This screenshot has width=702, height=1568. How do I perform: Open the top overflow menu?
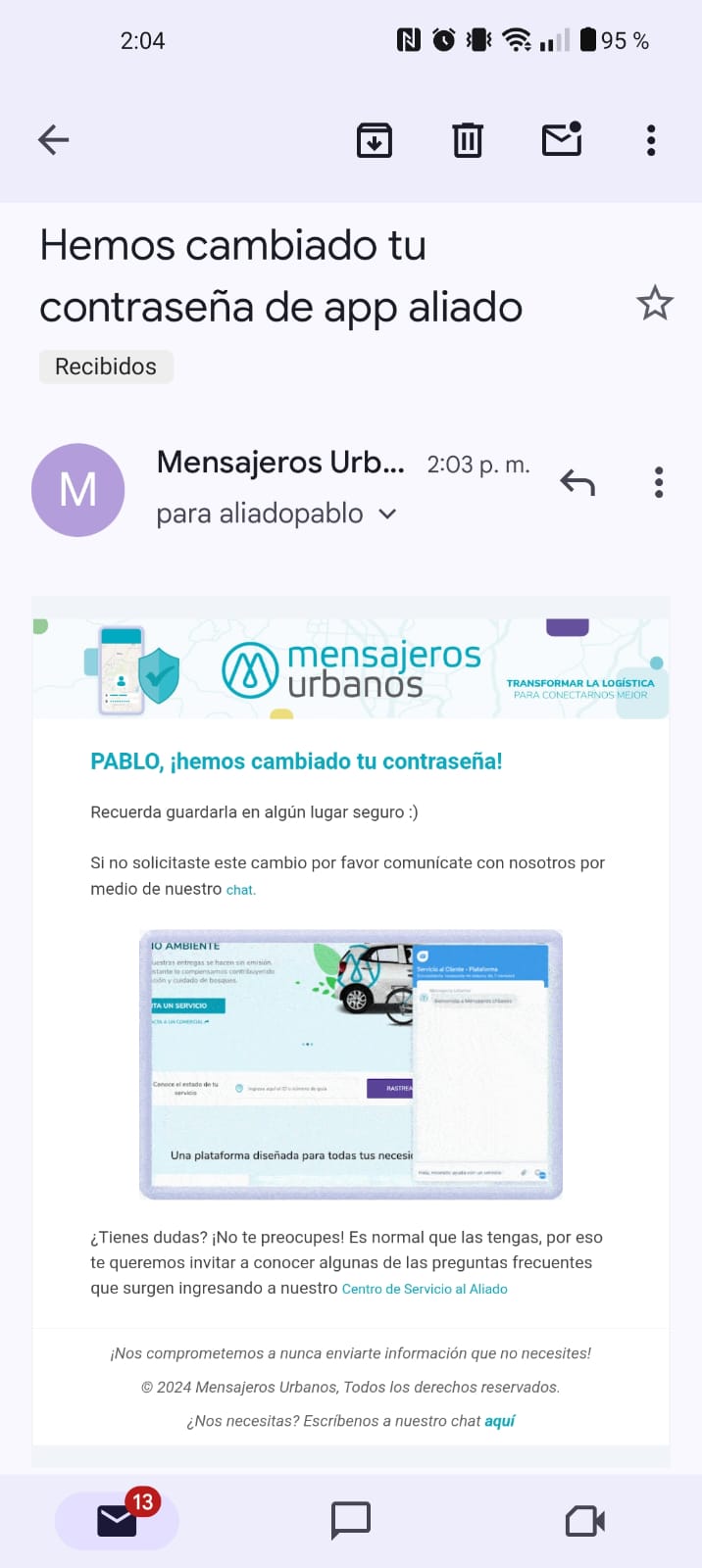click(651, 140)
